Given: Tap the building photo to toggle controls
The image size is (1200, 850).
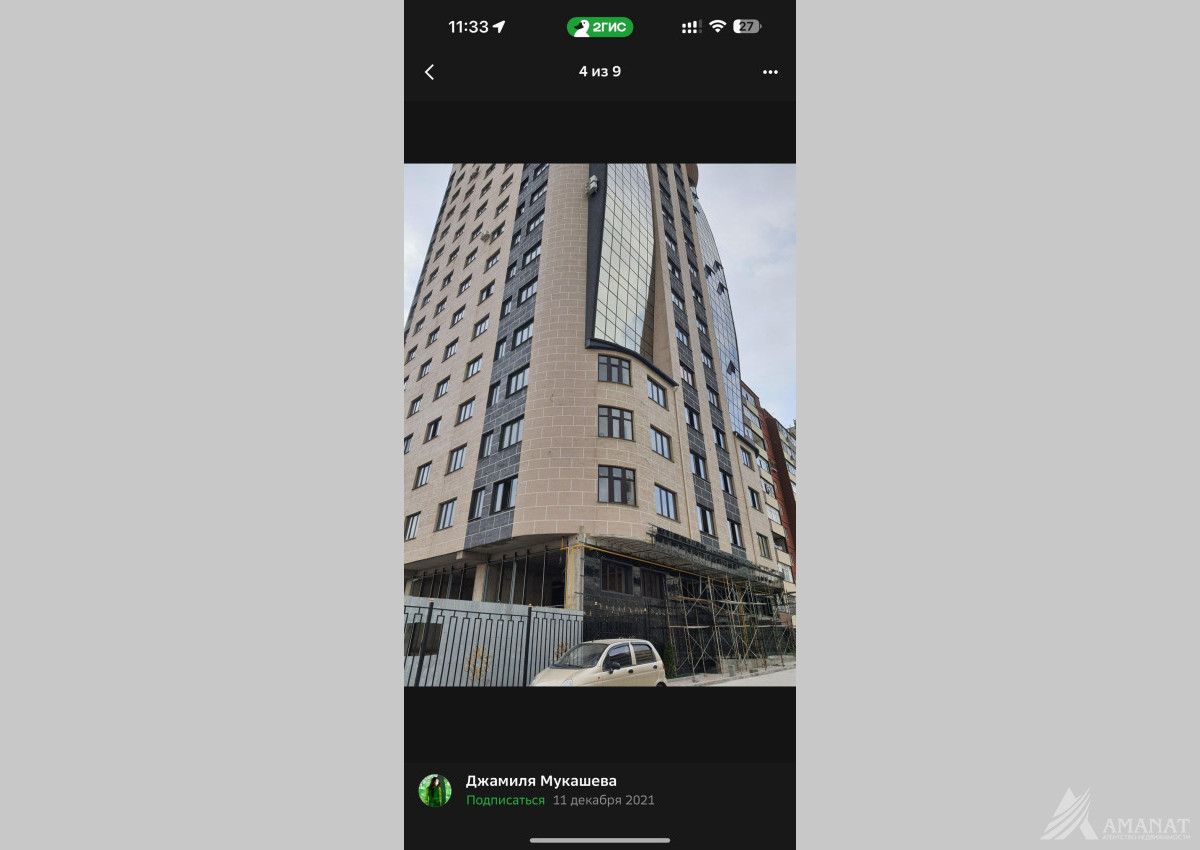Looking at the screenshot, I should click(600, 424).
